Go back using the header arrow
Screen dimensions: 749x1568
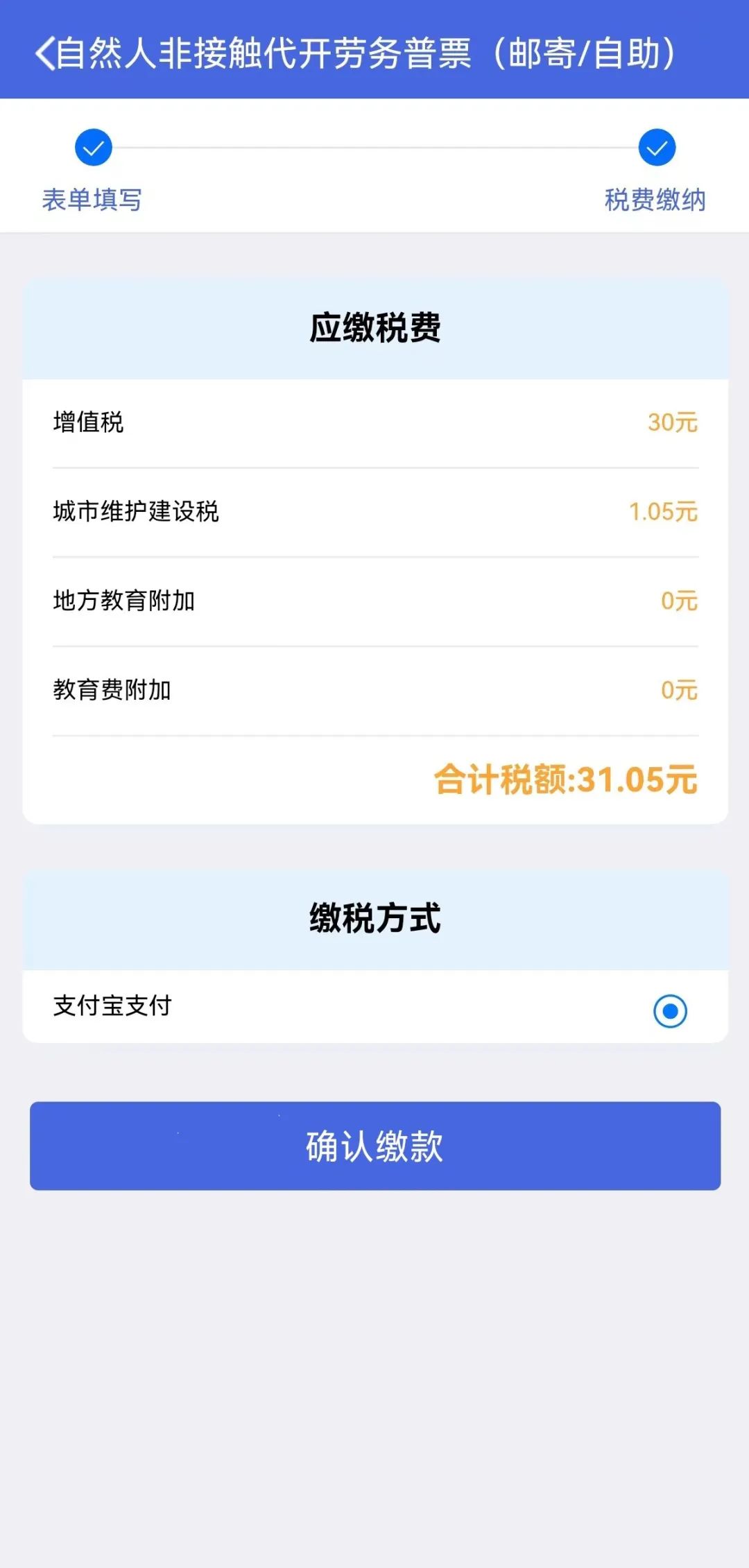click(x=45, y=53)
